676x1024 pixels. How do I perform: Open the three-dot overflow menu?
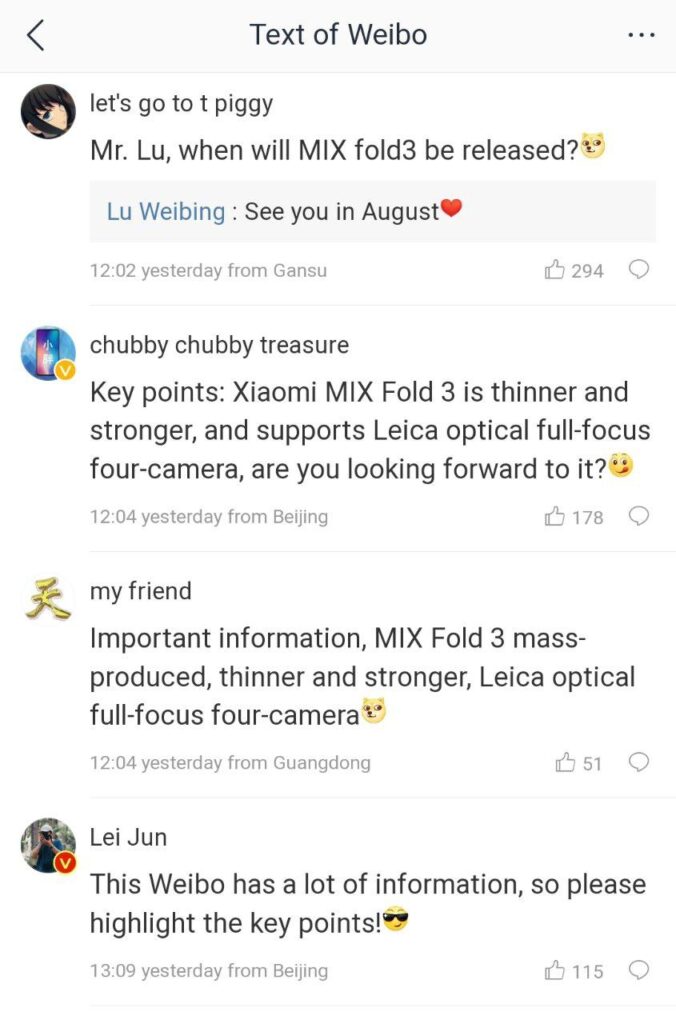click(x=640, y=35)
